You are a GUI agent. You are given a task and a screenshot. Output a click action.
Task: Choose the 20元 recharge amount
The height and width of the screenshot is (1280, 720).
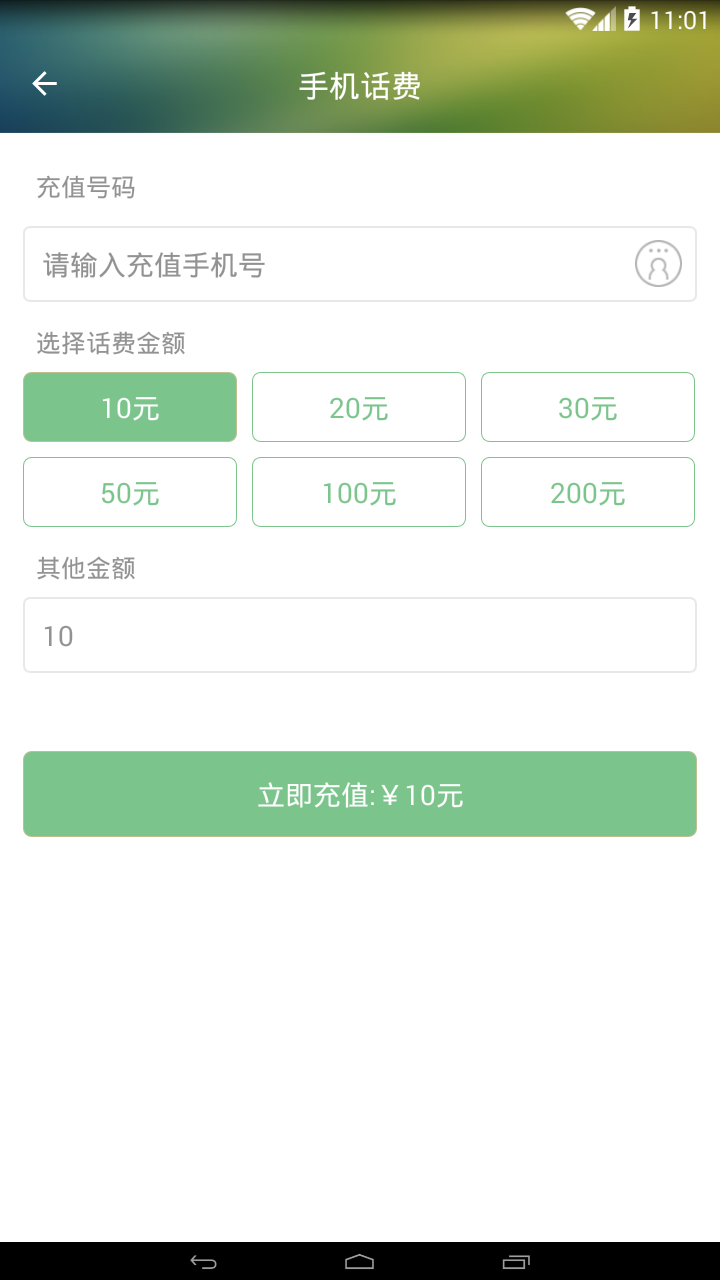(x=359, y=407)
